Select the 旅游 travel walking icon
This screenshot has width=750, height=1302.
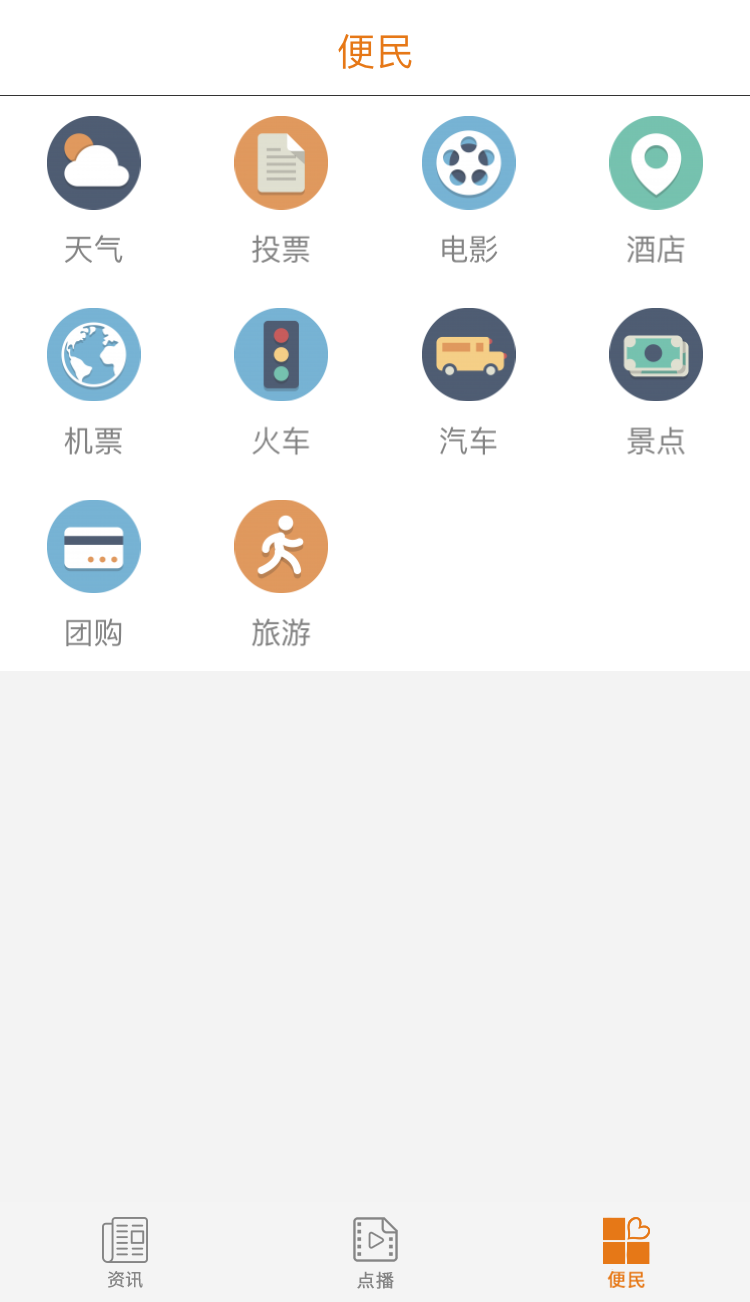coord(281,546)
